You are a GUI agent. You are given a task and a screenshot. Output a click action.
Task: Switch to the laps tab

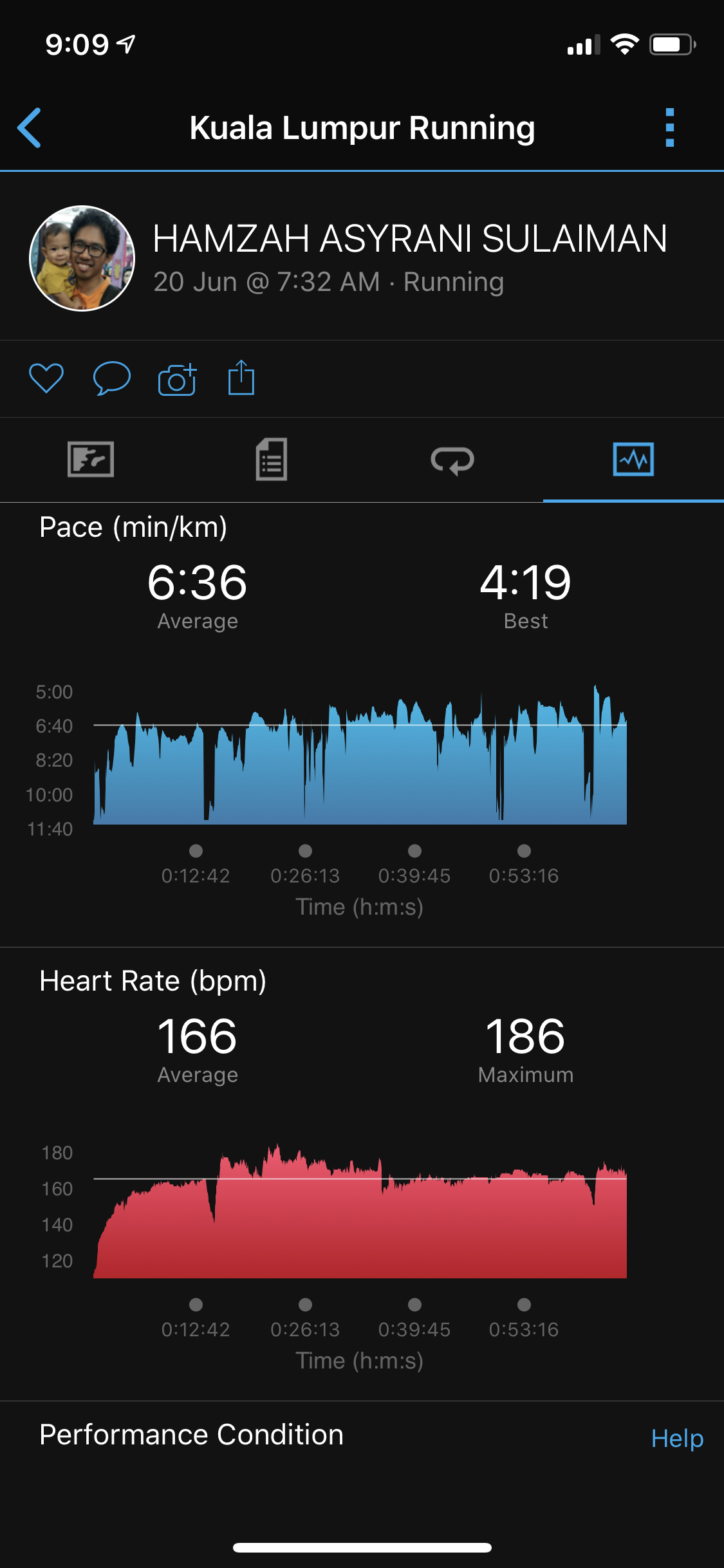(x=452, y=460)
